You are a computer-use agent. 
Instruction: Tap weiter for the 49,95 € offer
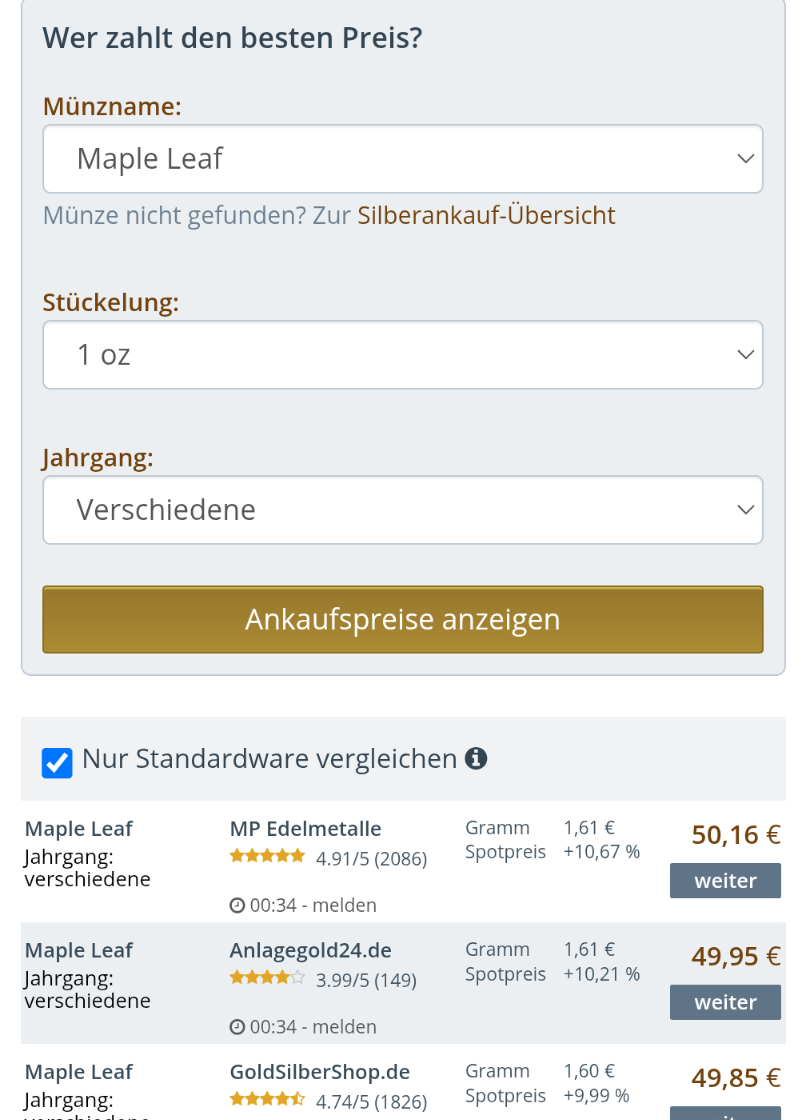click(725, 1002)
